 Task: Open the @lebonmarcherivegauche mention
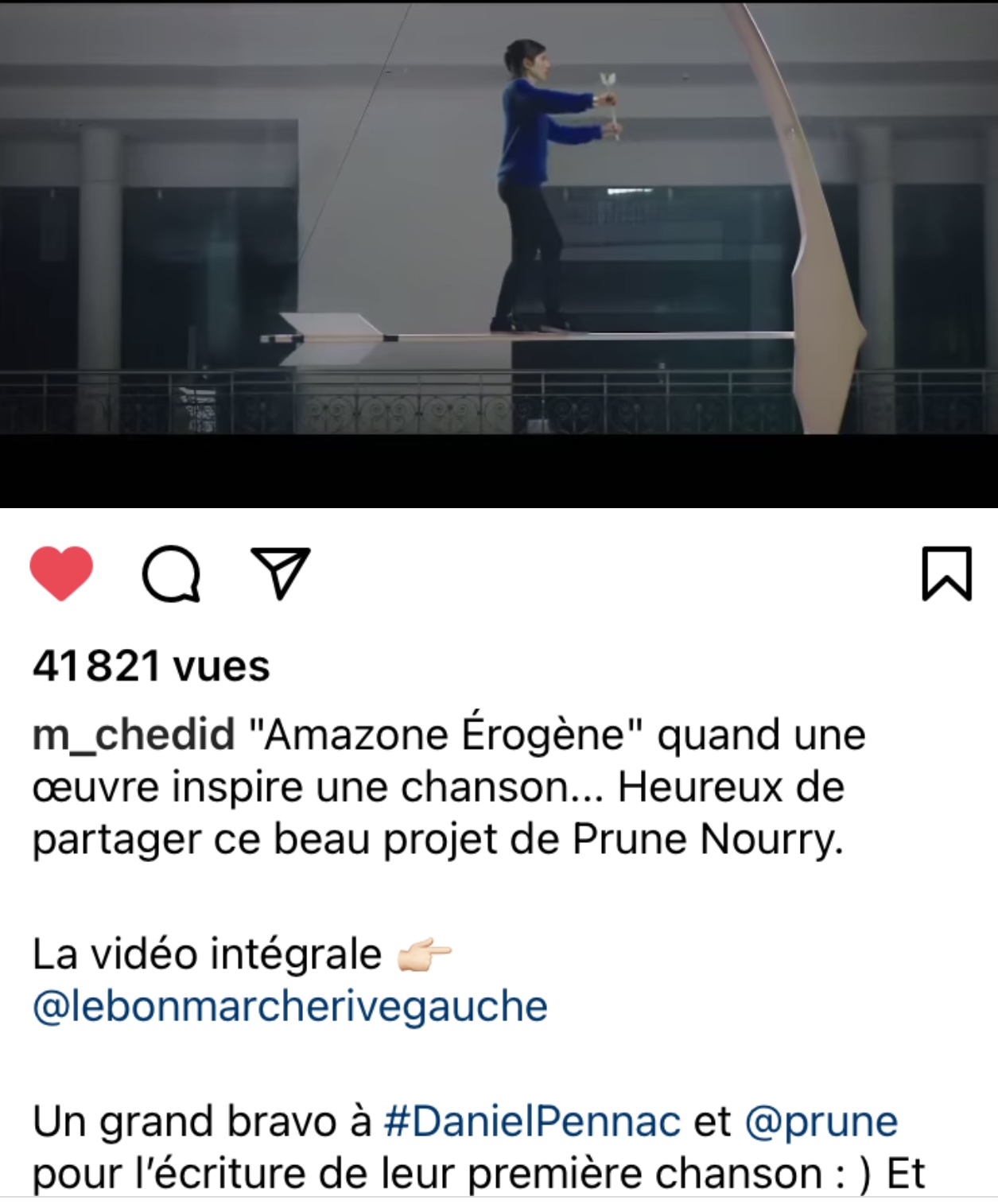point(290,1006)
